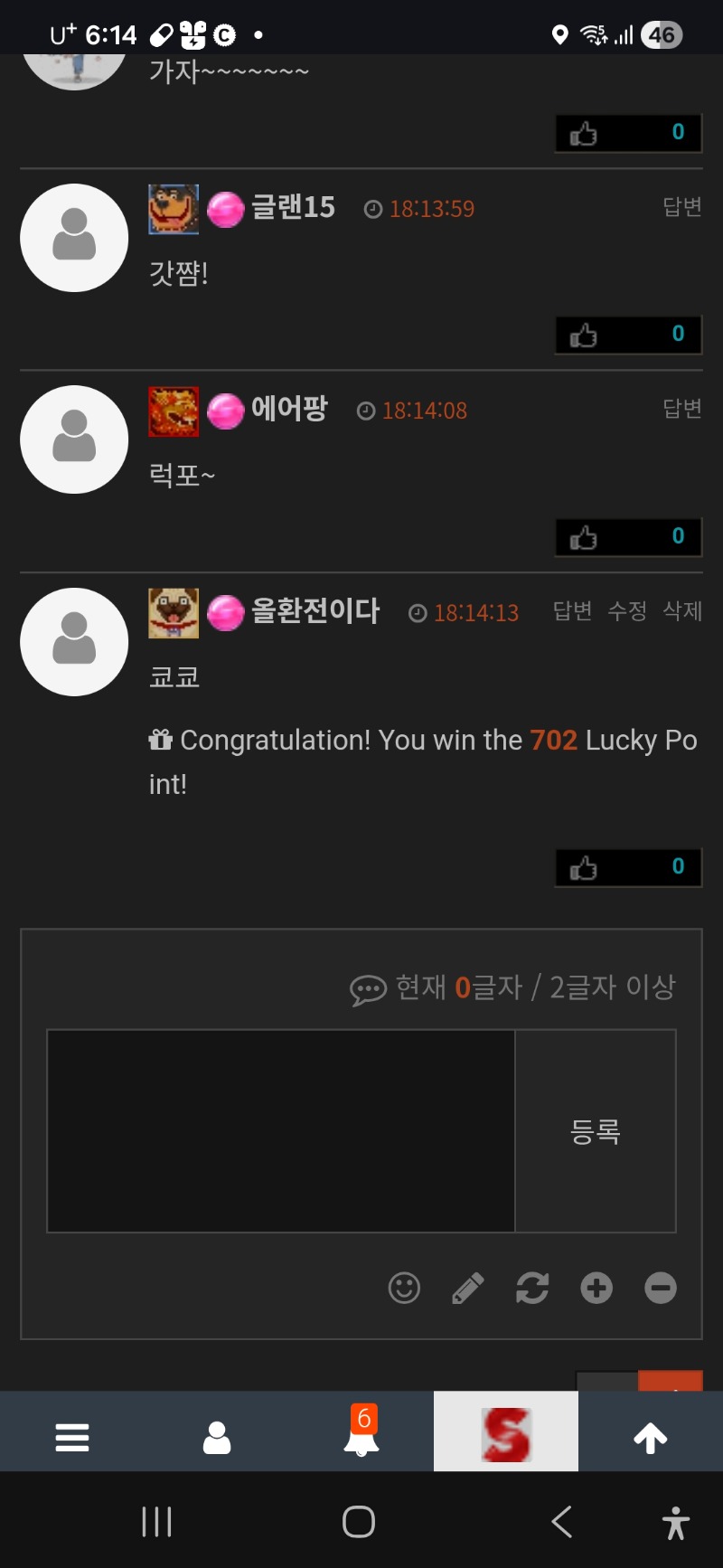Enlarge comment box with plus icon
Image resolution: width=723 pixels, height=1568 pixels.
596,1288
